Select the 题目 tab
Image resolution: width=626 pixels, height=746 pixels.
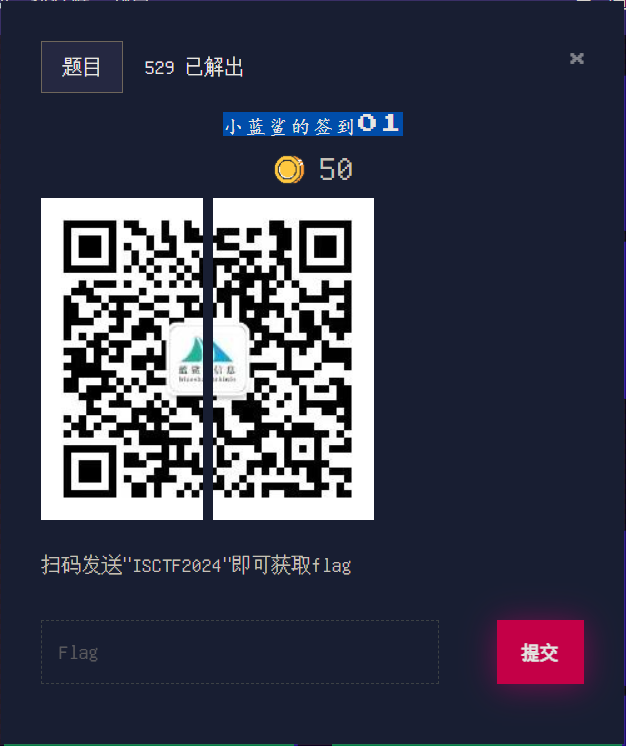coord(82,67)
